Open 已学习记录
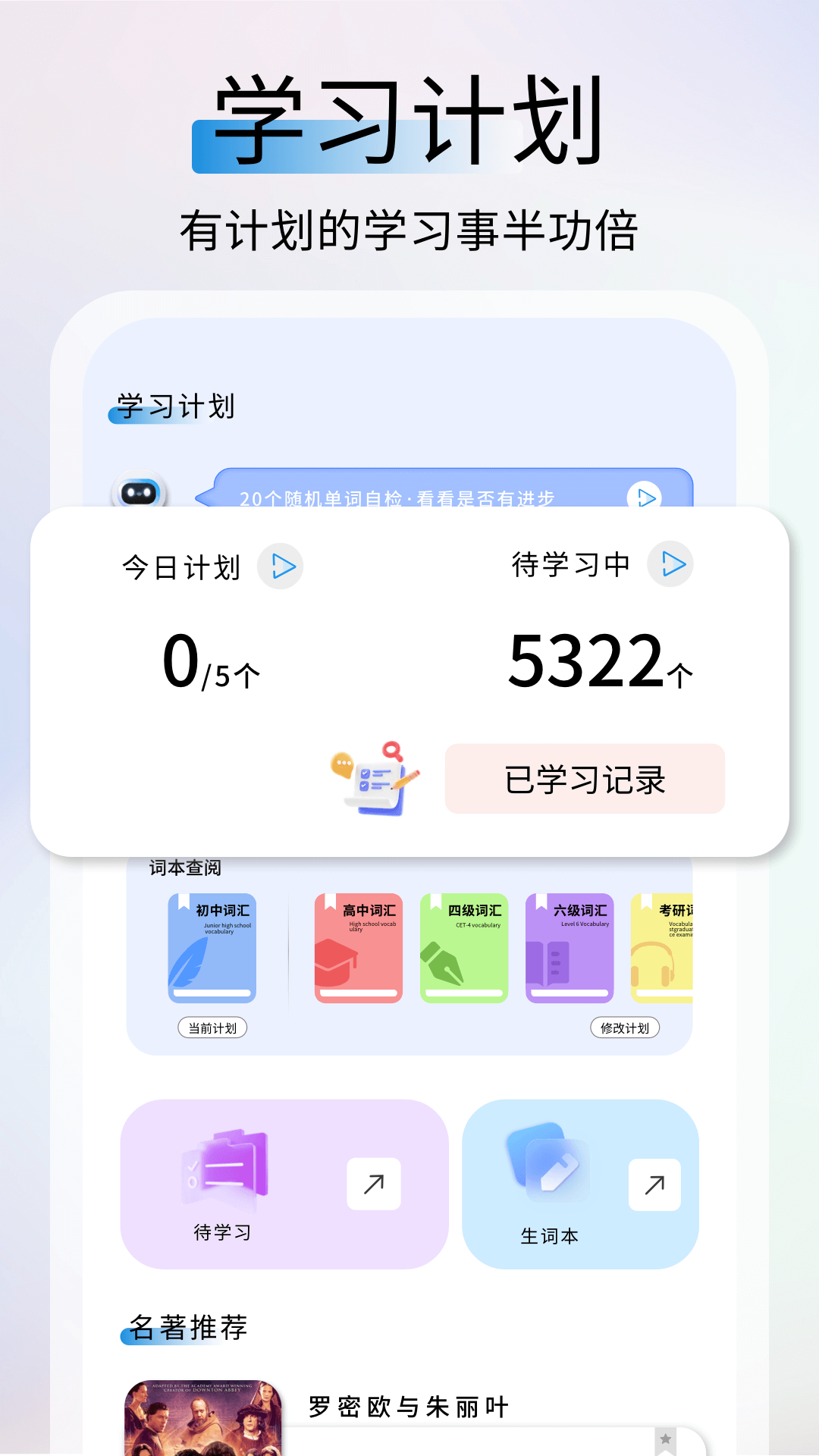Viewport: 819px width, 1456px height. 586,779
